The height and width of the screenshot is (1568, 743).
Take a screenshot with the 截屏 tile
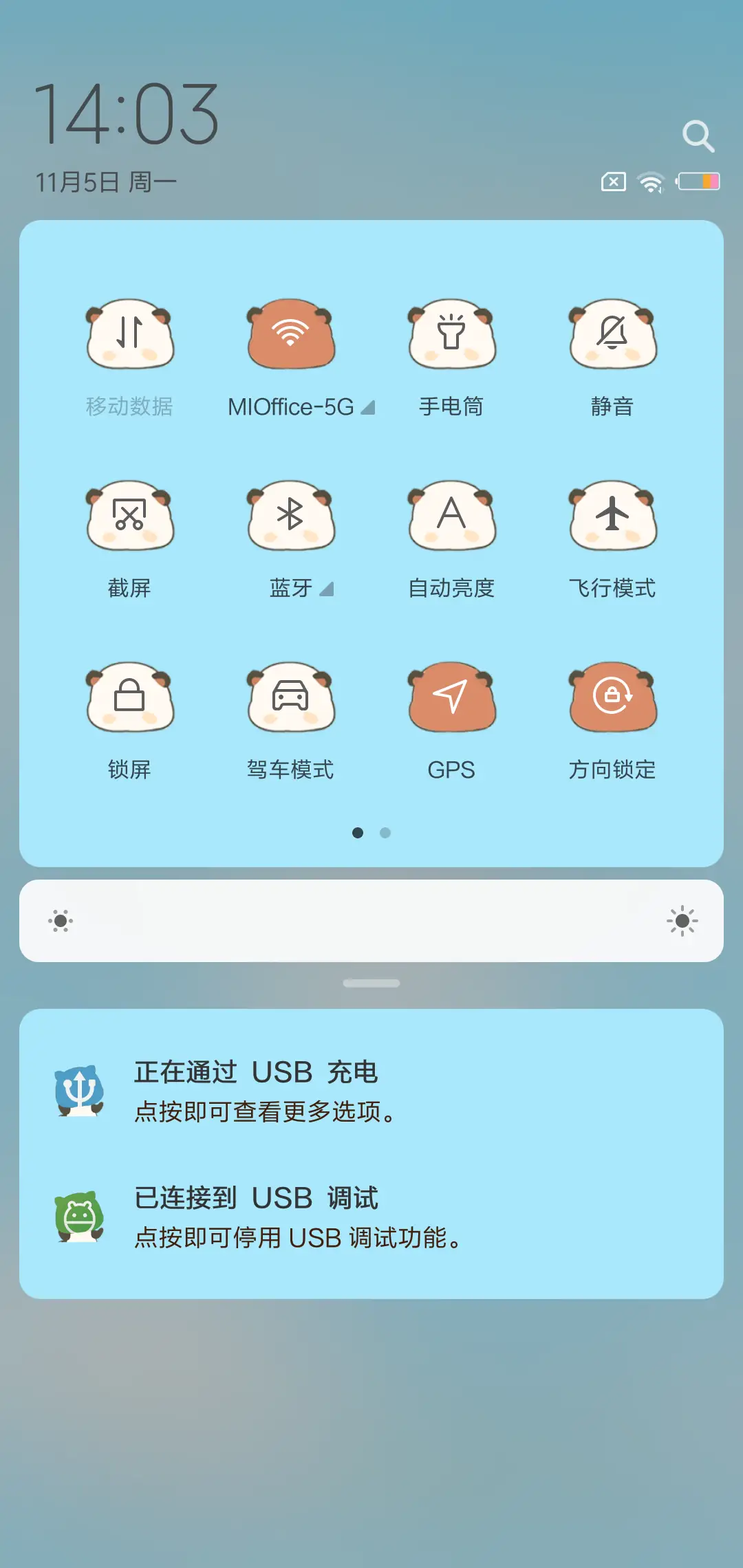pyautogui.click(x=129, y=517)
